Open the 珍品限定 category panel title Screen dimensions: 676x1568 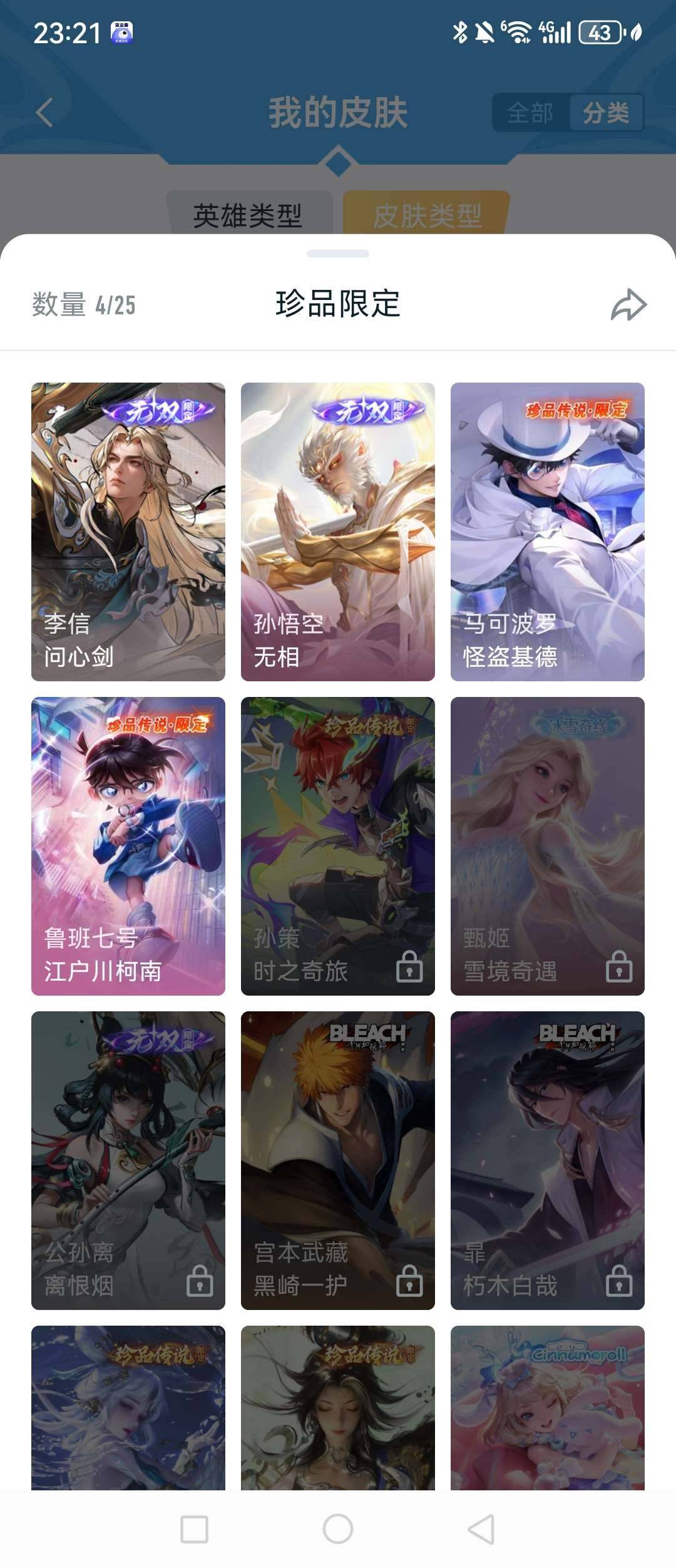[338, 305]
